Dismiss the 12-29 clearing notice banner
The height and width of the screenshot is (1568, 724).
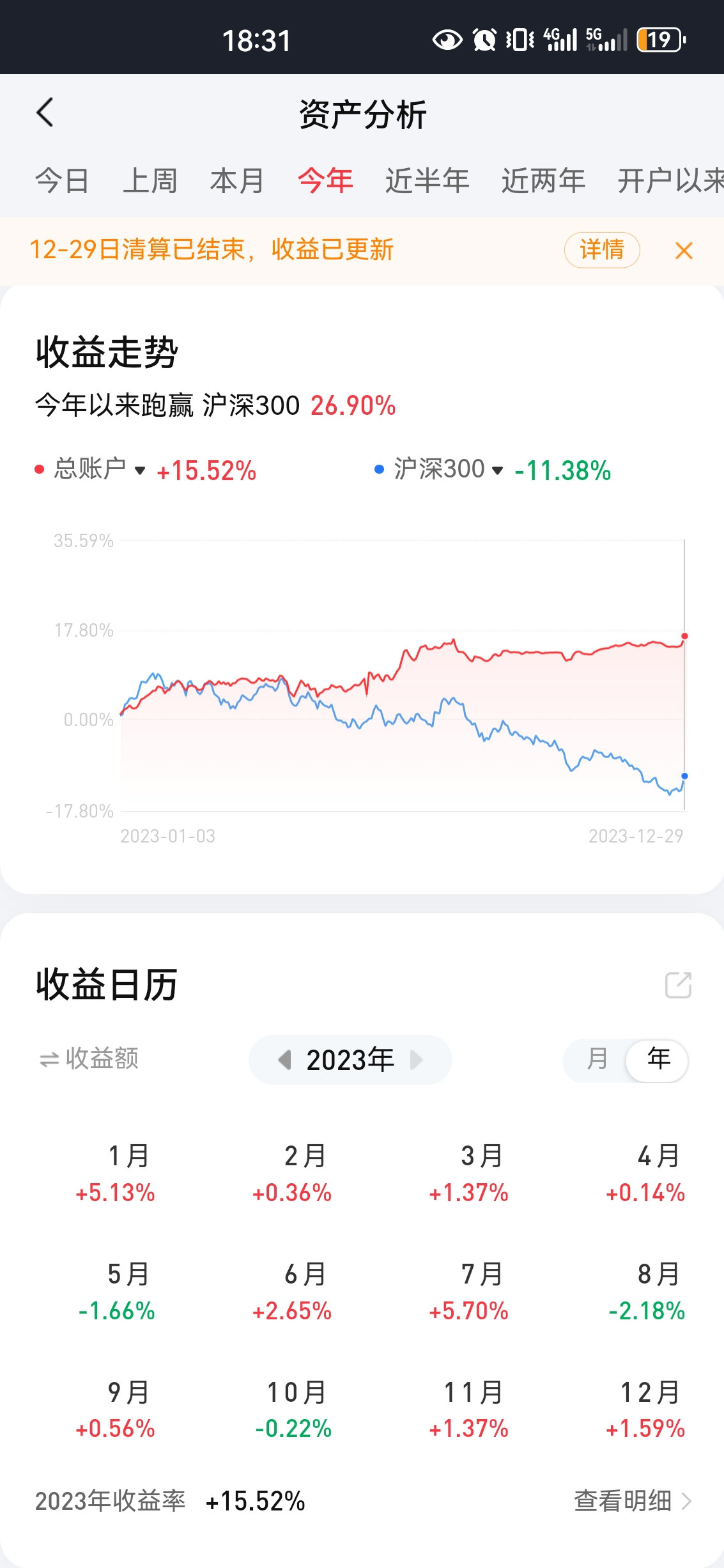point(684,251)
